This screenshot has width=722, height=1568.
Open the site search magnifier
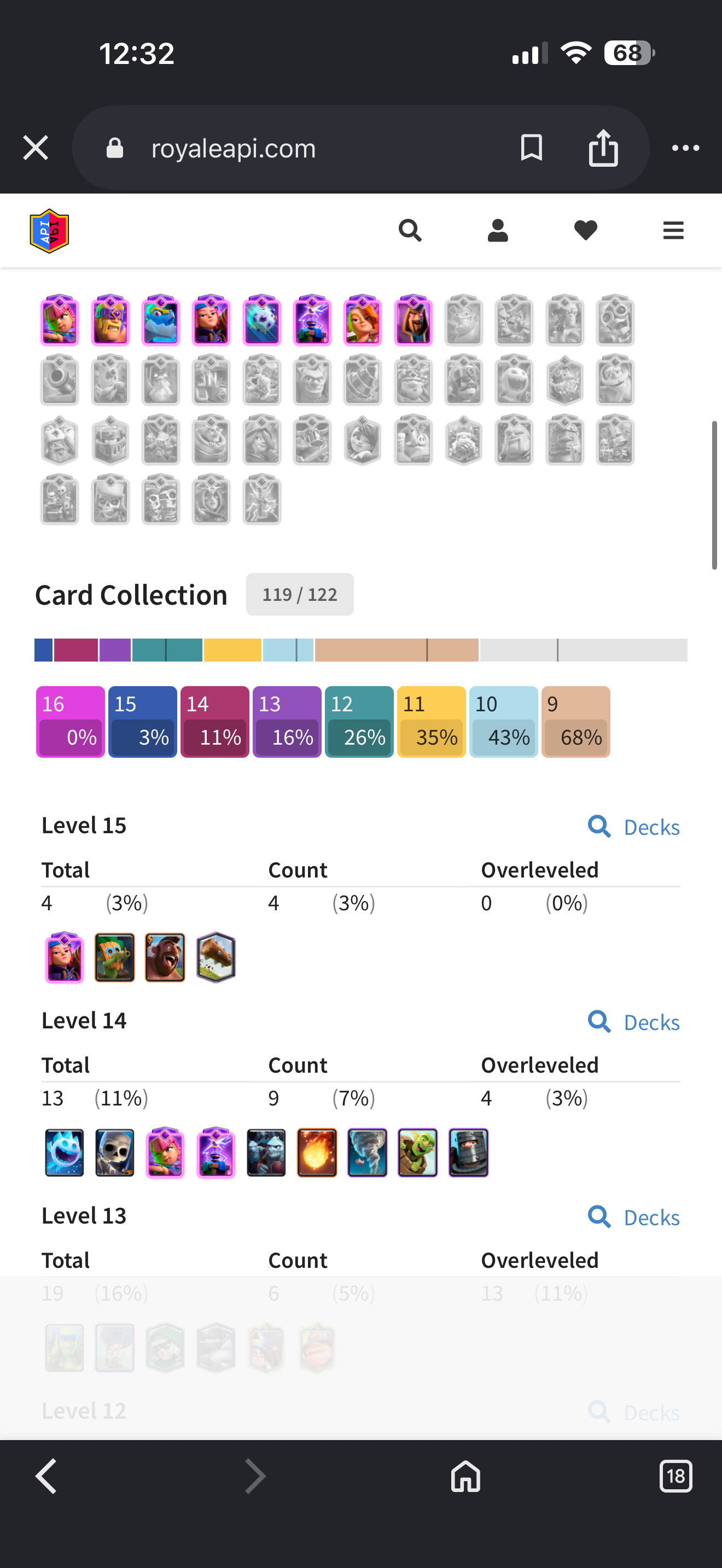tap(410, 231)
